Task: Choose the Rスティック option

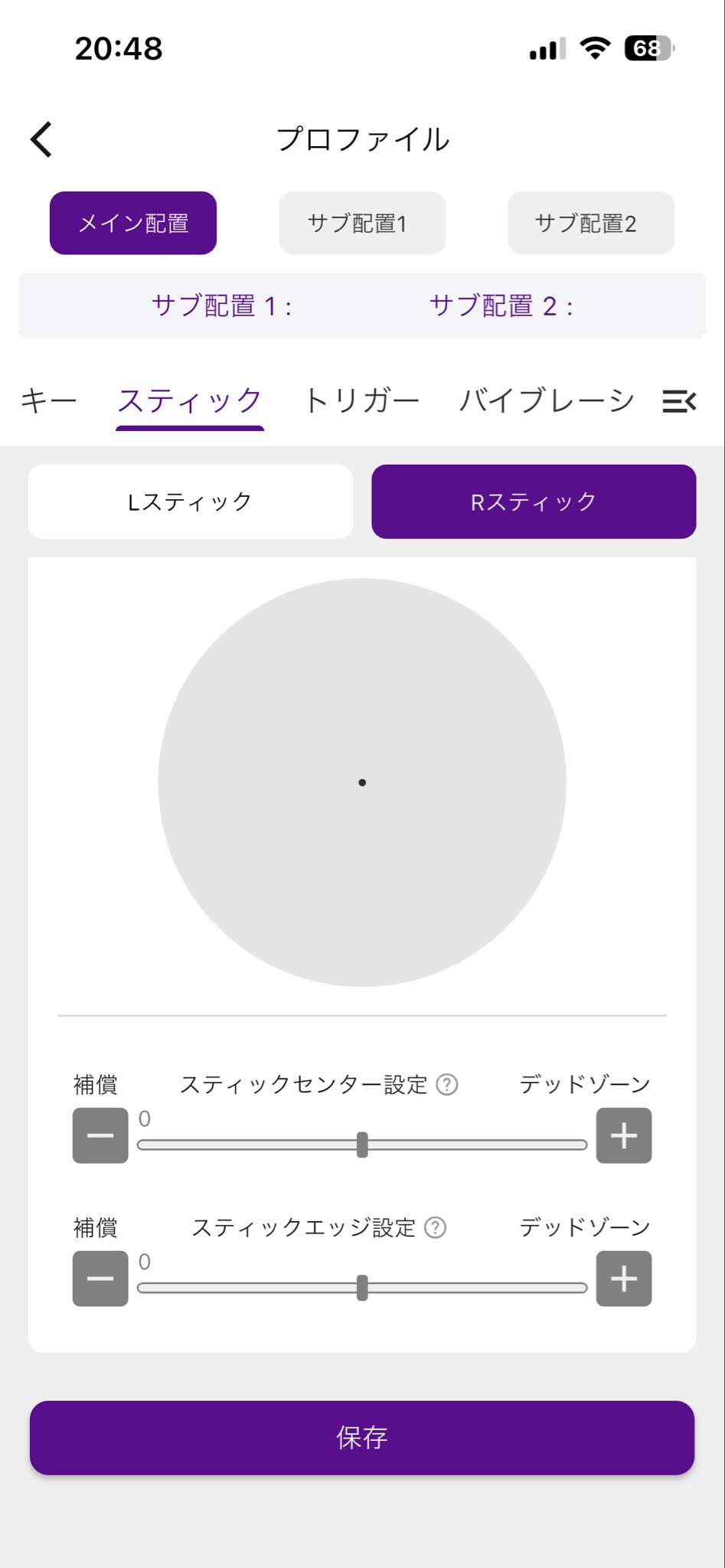Action: click(x=534, y=501)
